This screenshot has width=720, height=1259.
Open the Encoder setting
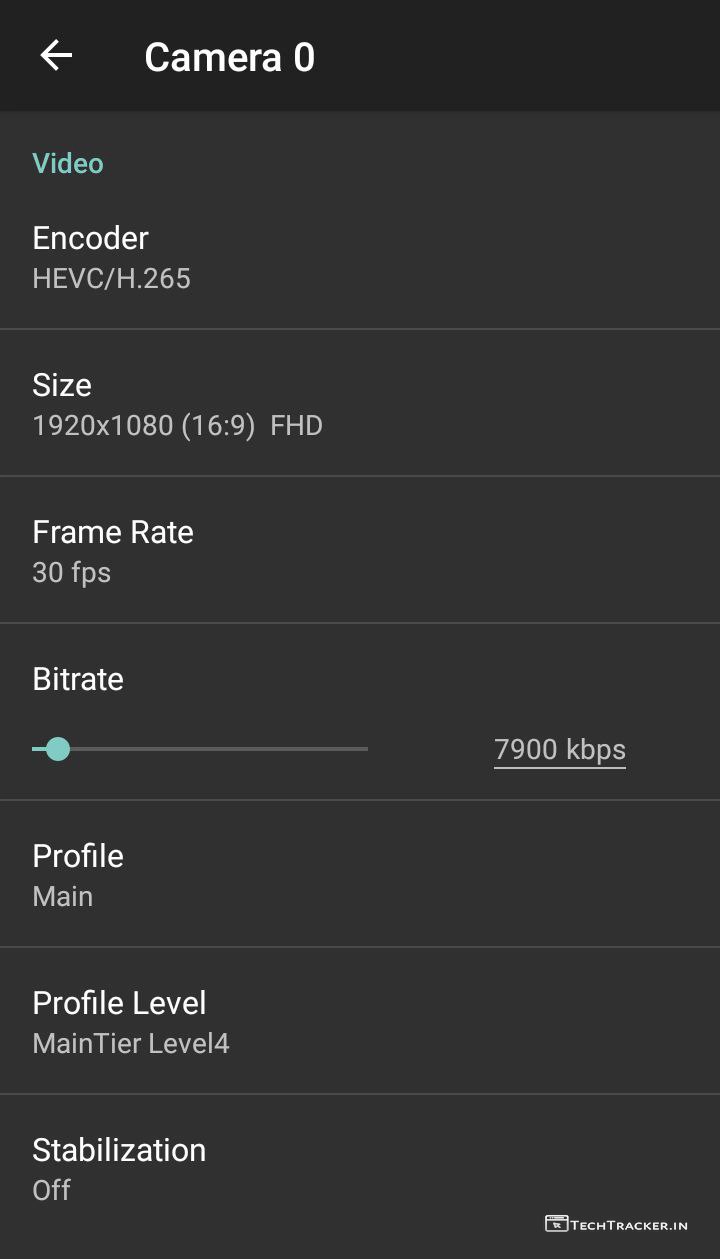(360, 257)
